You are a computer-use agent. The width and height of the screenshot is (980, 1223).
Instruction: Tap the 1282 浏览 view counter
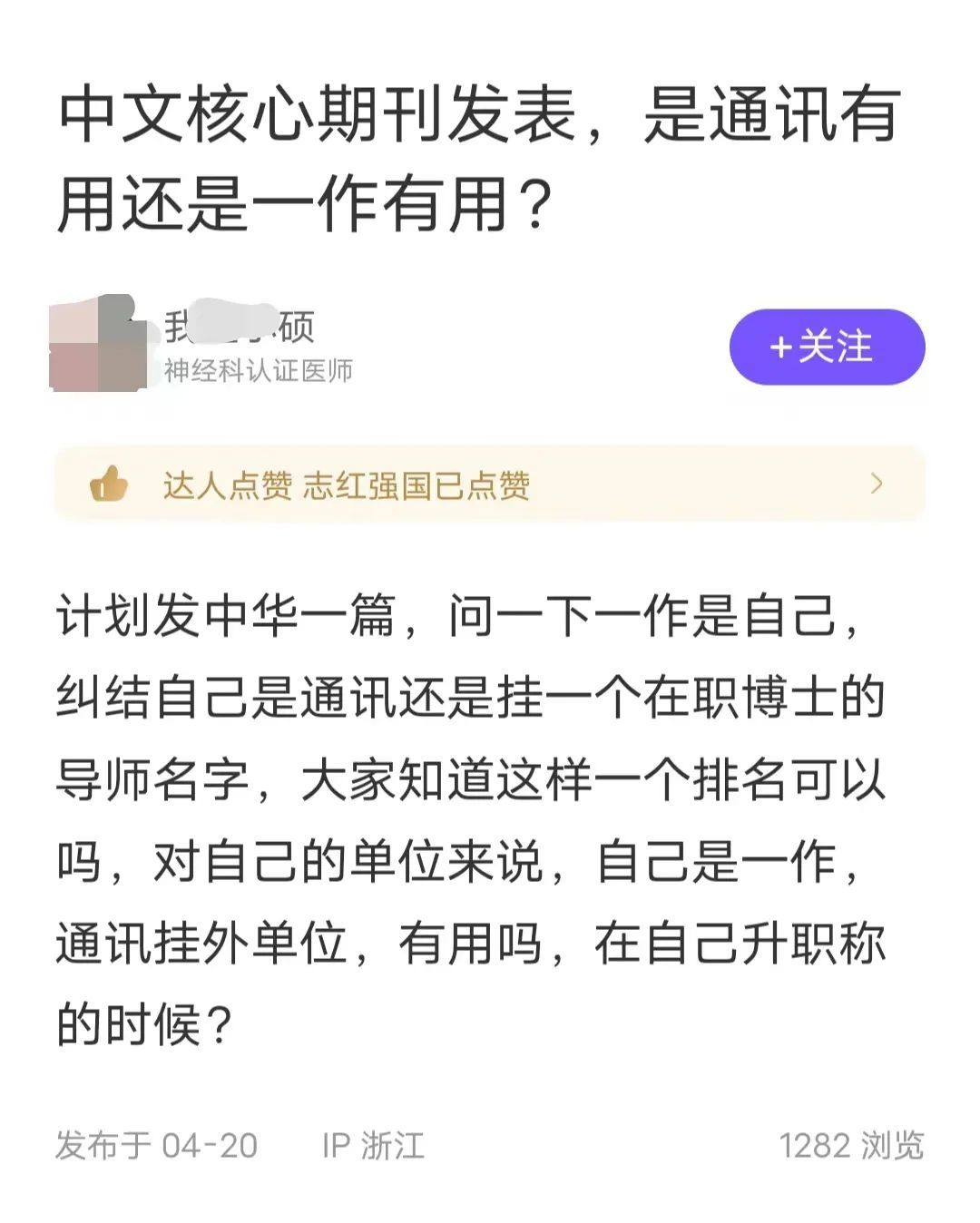tap(853, 1146)
